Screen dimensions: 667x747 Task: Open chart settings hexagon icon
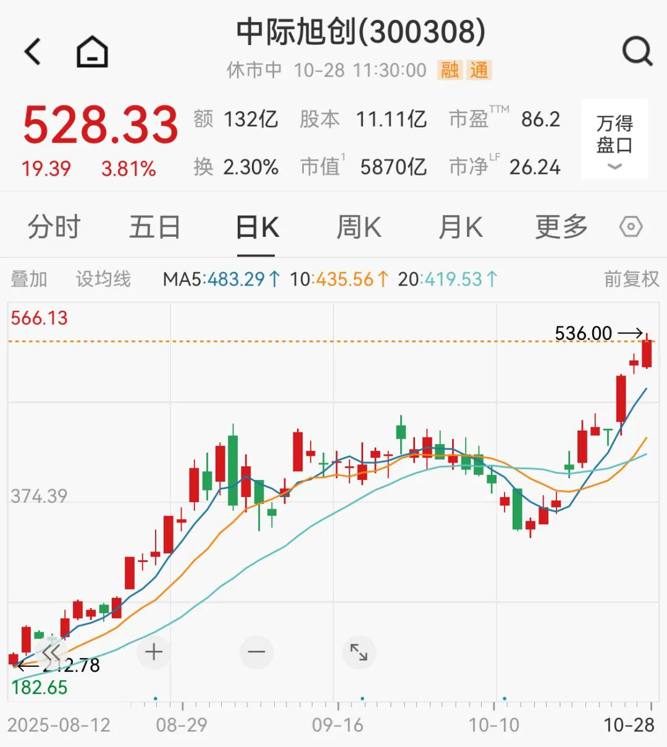point(631,227)
